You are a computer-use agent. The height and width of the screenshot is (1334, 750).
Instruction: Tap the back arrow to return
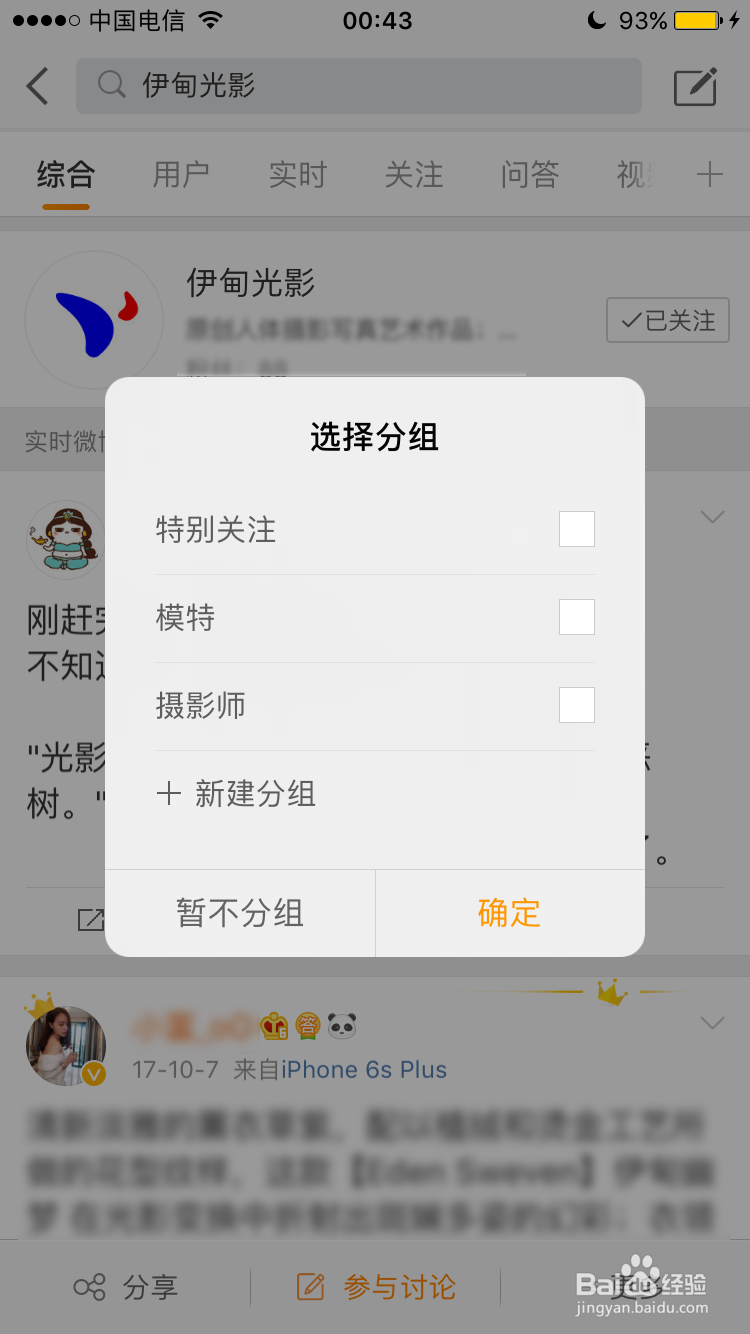[x=37, y=86]
